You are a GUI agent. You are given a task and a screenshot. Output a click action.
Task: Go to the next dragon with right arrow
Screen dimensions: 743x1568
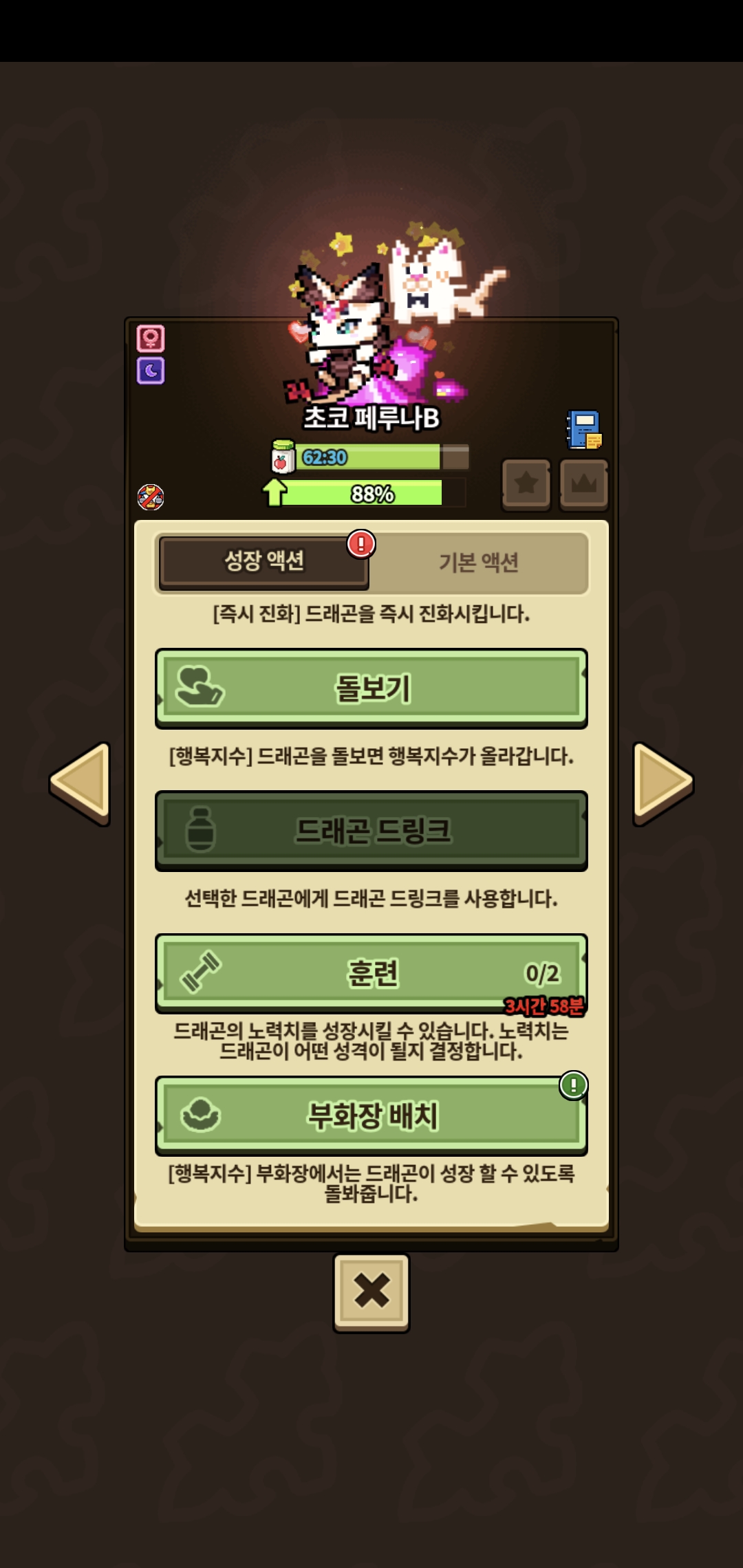point(663,783)
